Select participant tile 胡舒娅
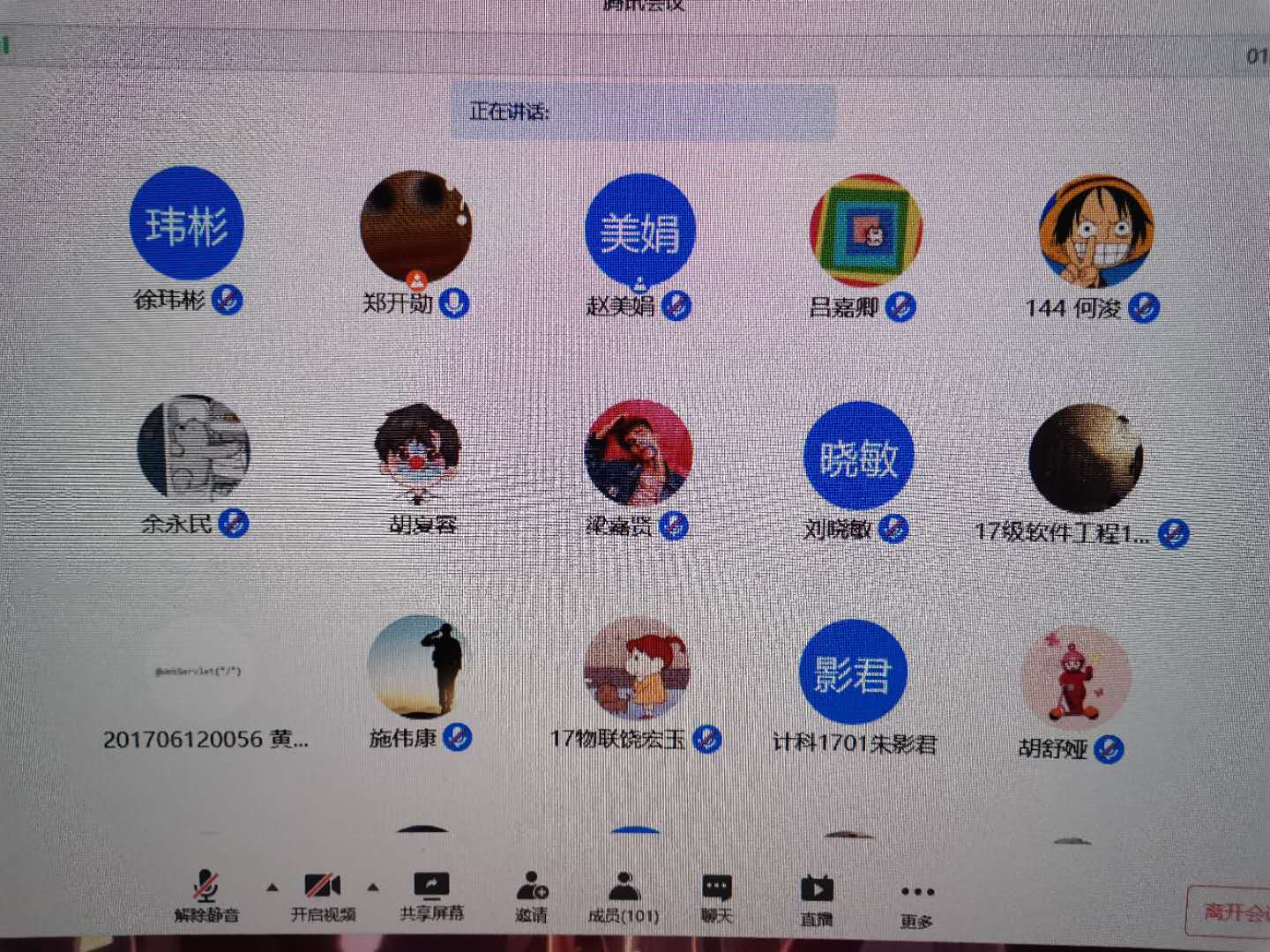1270x952 pixels. point(1074,677)
